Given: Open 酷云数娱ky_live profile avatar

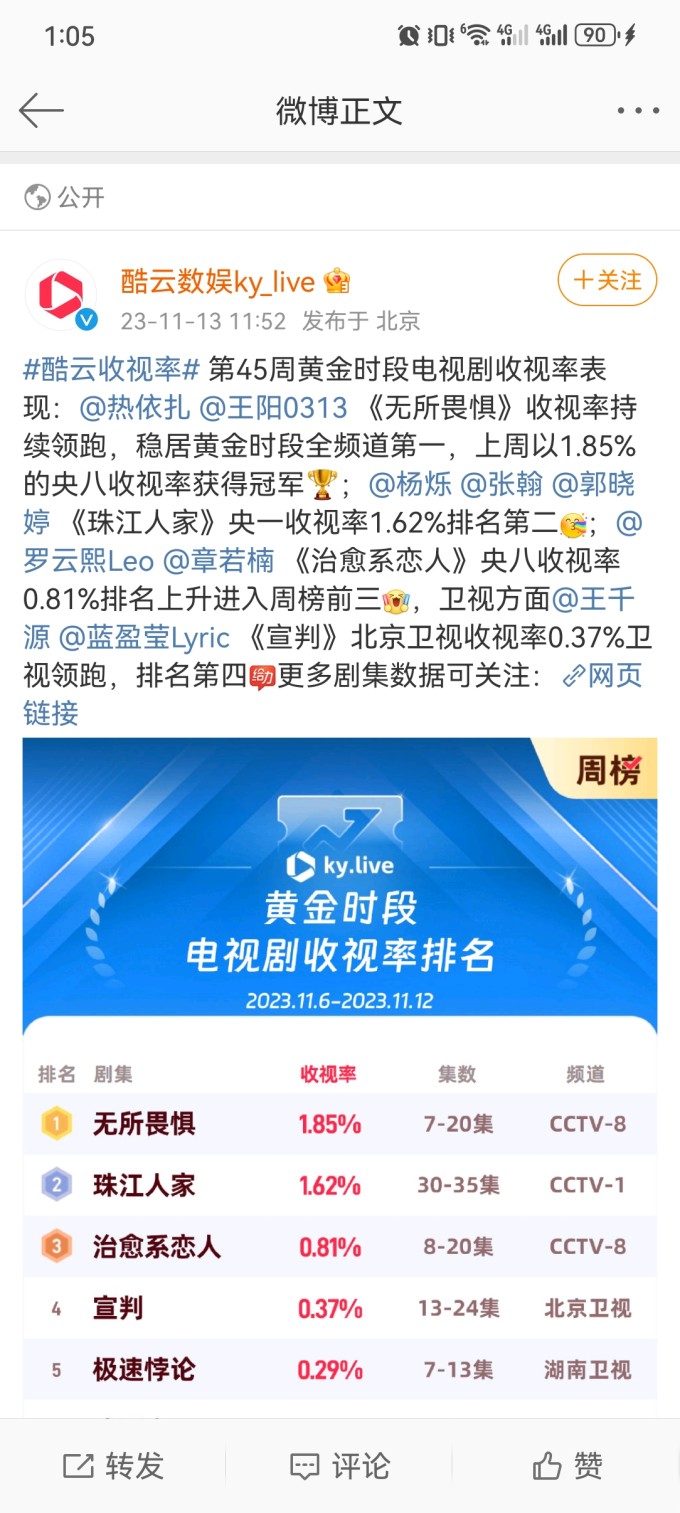Looking at the screenshot, I should pyautogui.click(x=62, y=296).
